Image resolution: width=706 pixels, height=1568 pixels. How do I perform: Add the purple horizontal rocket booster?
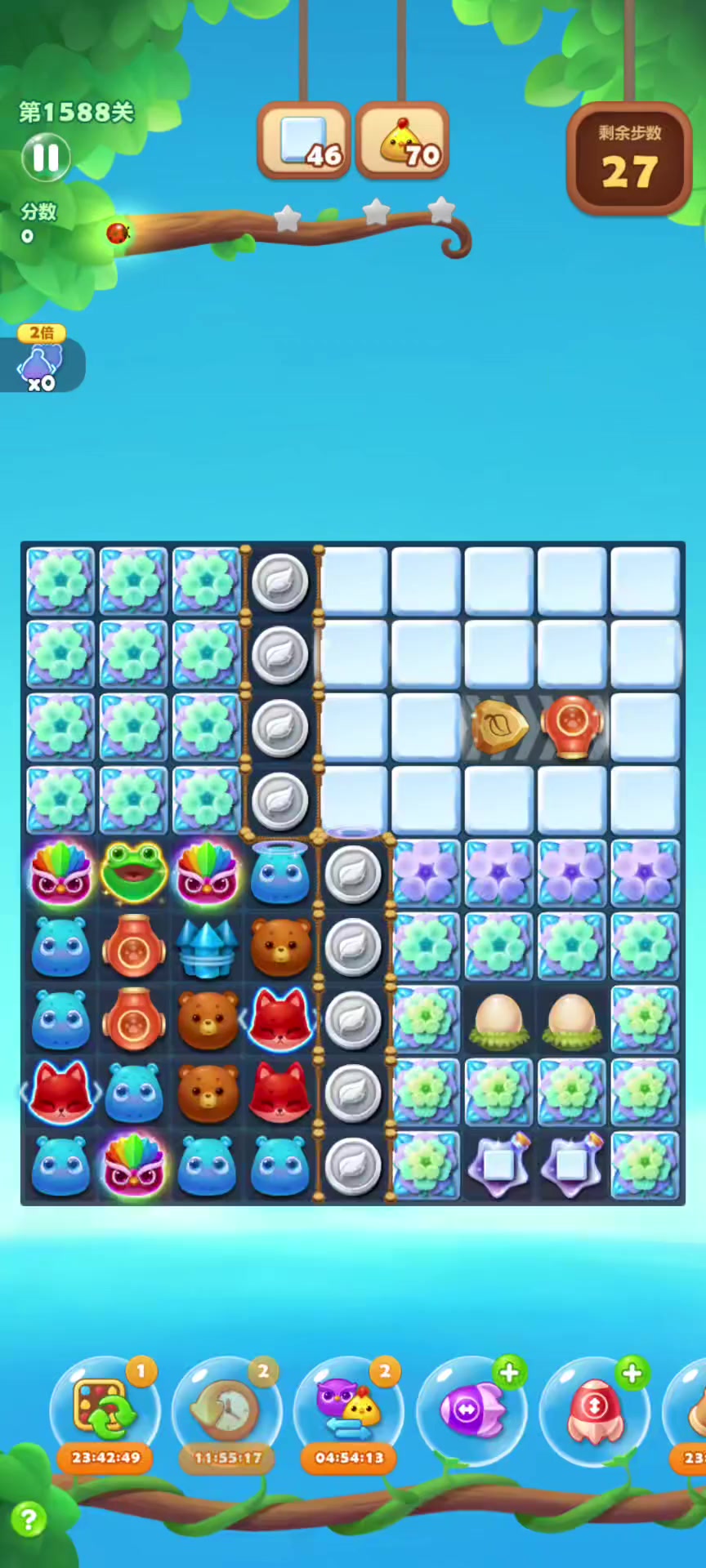[471, 1409]
